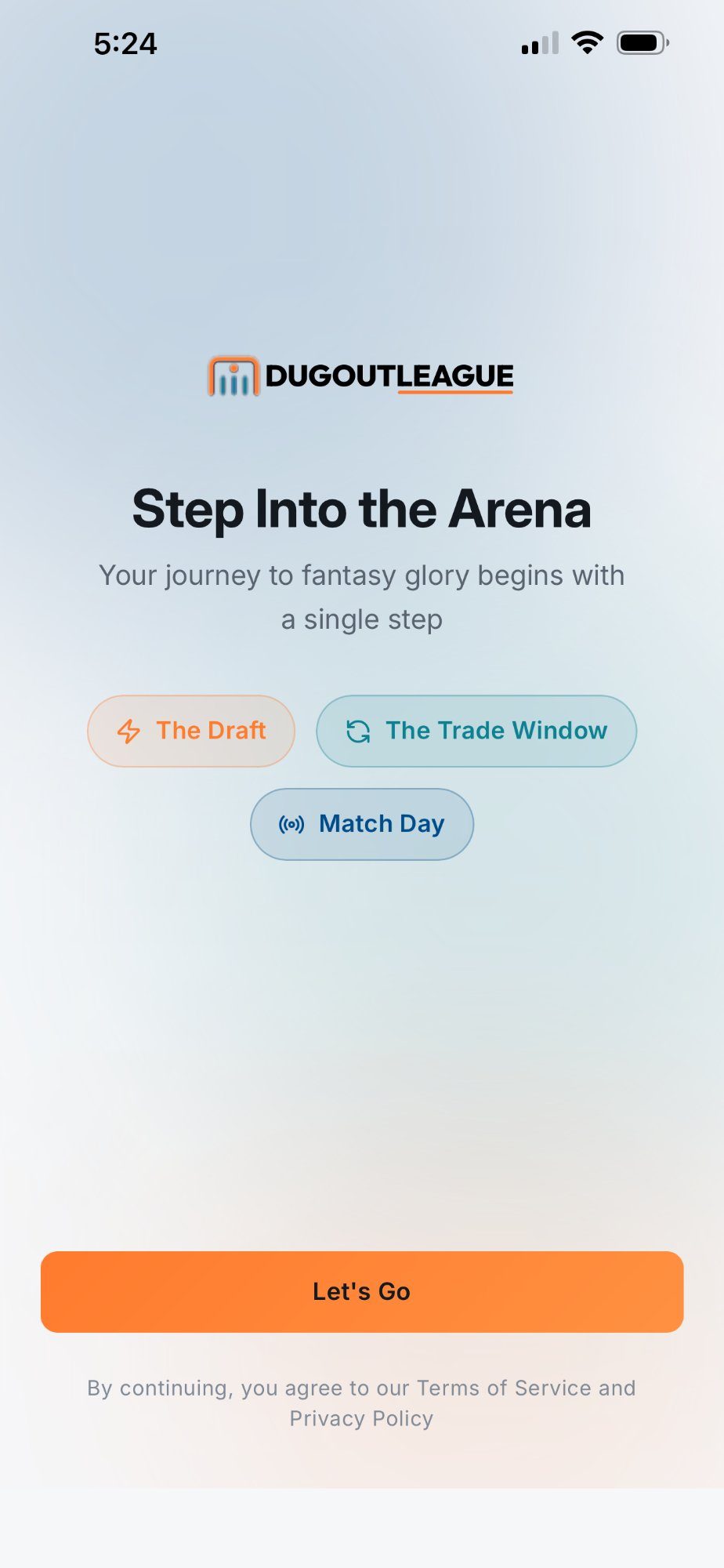
Task: Click the DUGOUTLEAGUE wordmark text
Action: 389,376
